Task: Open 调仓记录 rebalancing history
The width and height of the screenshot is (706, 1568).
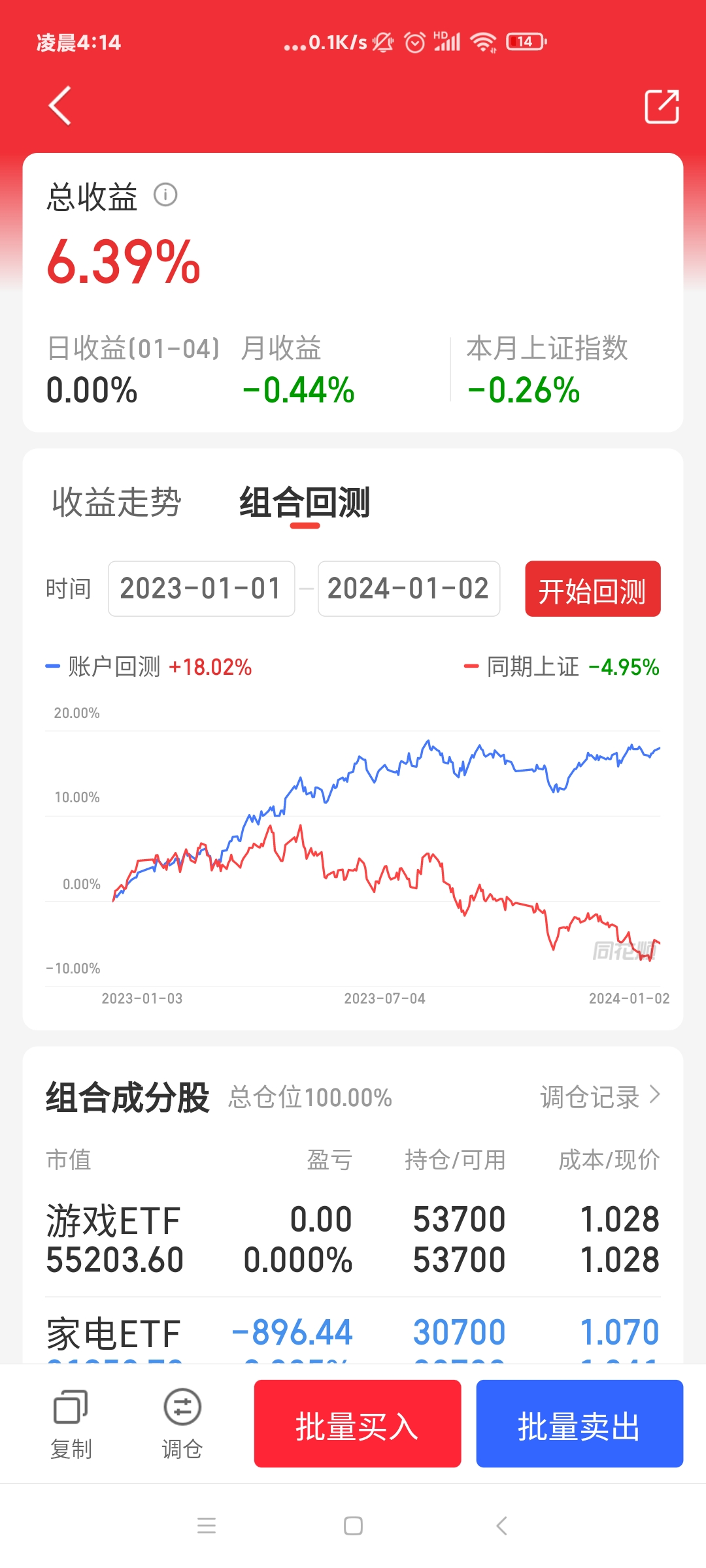Action: coord(599,1097)
